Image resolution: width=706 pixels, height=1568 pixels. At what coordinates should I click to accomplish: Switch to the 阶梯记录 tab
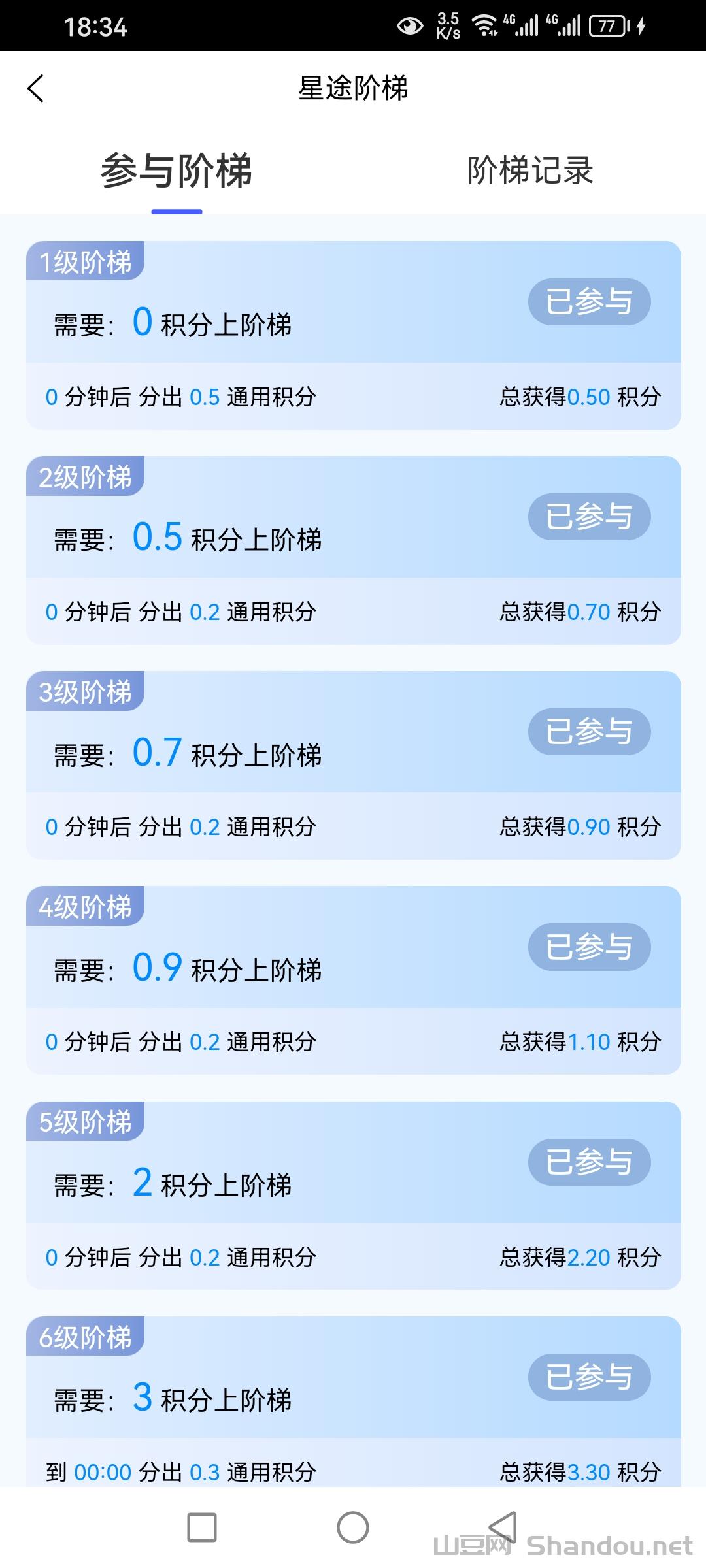pos(529,171)
